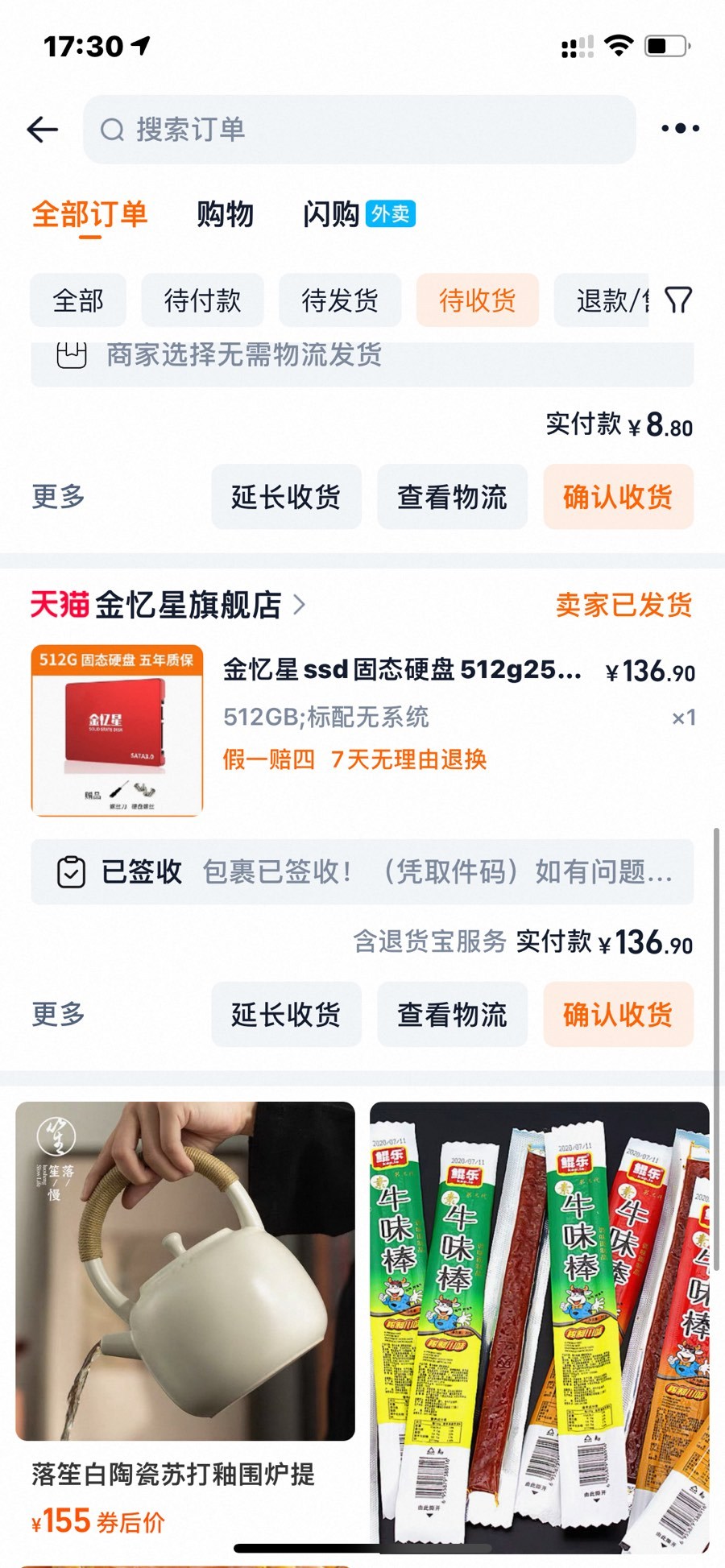The image size is (725, 1568).
Task: Select the 待付款 filter chip
Action: pos(202,300)
